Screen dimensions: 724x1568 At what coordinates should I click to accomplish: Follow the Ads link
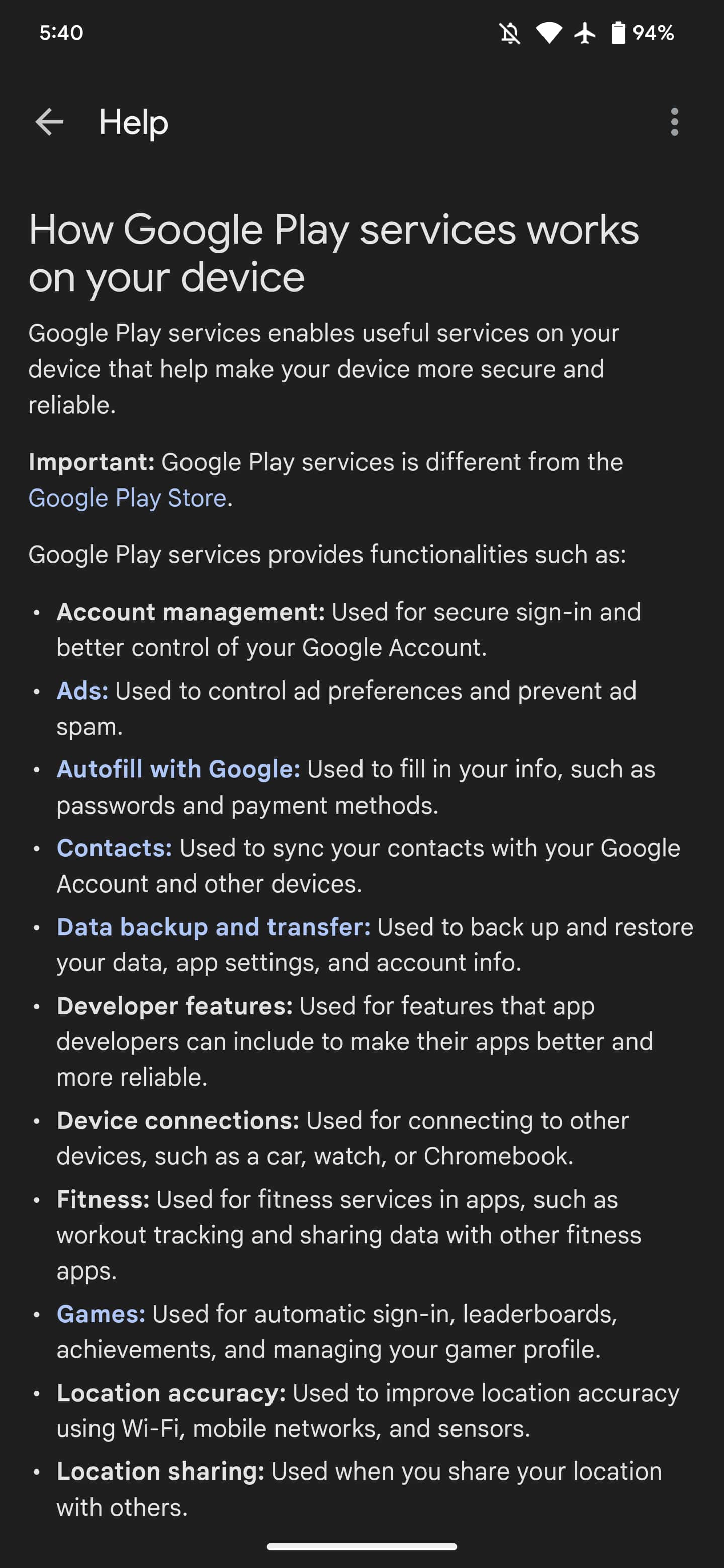click(82, 691)
